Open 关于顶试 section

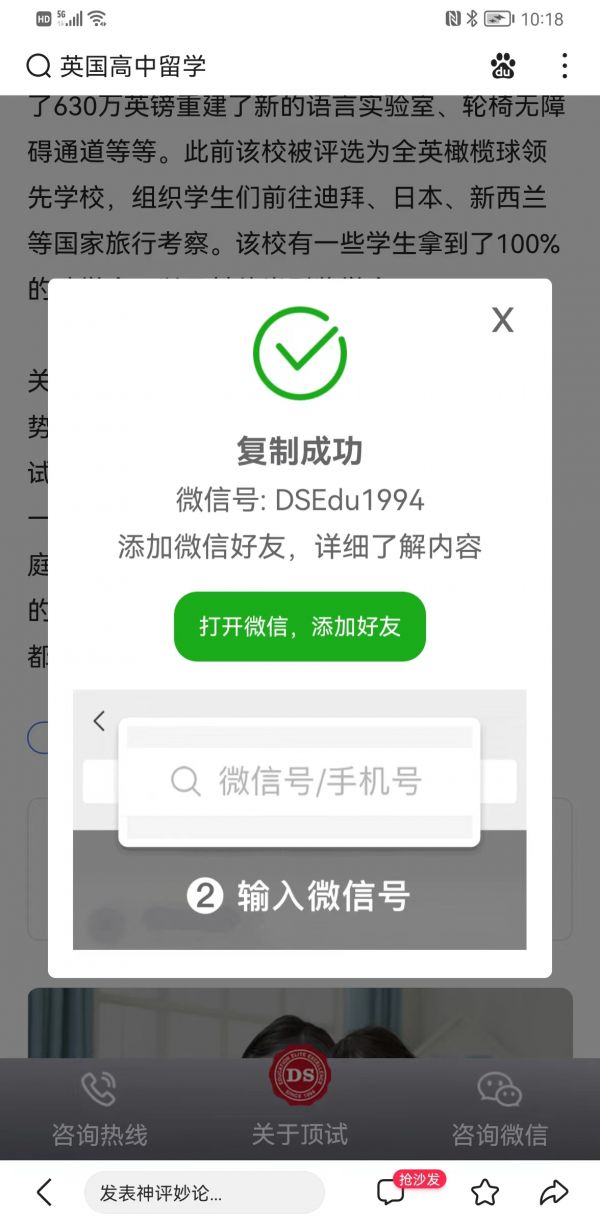click(300, 1108)
